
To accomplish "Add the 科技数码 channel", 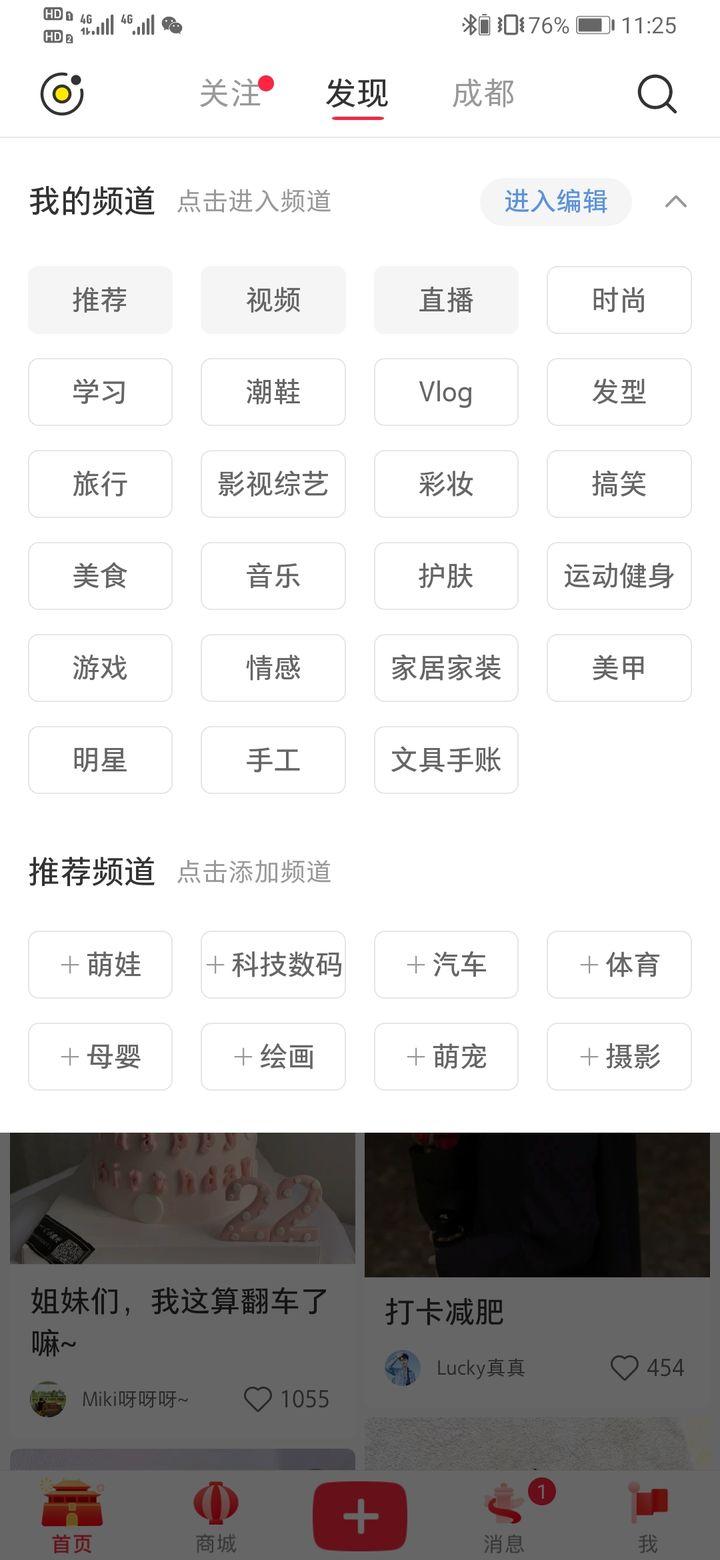I will click(273, 965).
